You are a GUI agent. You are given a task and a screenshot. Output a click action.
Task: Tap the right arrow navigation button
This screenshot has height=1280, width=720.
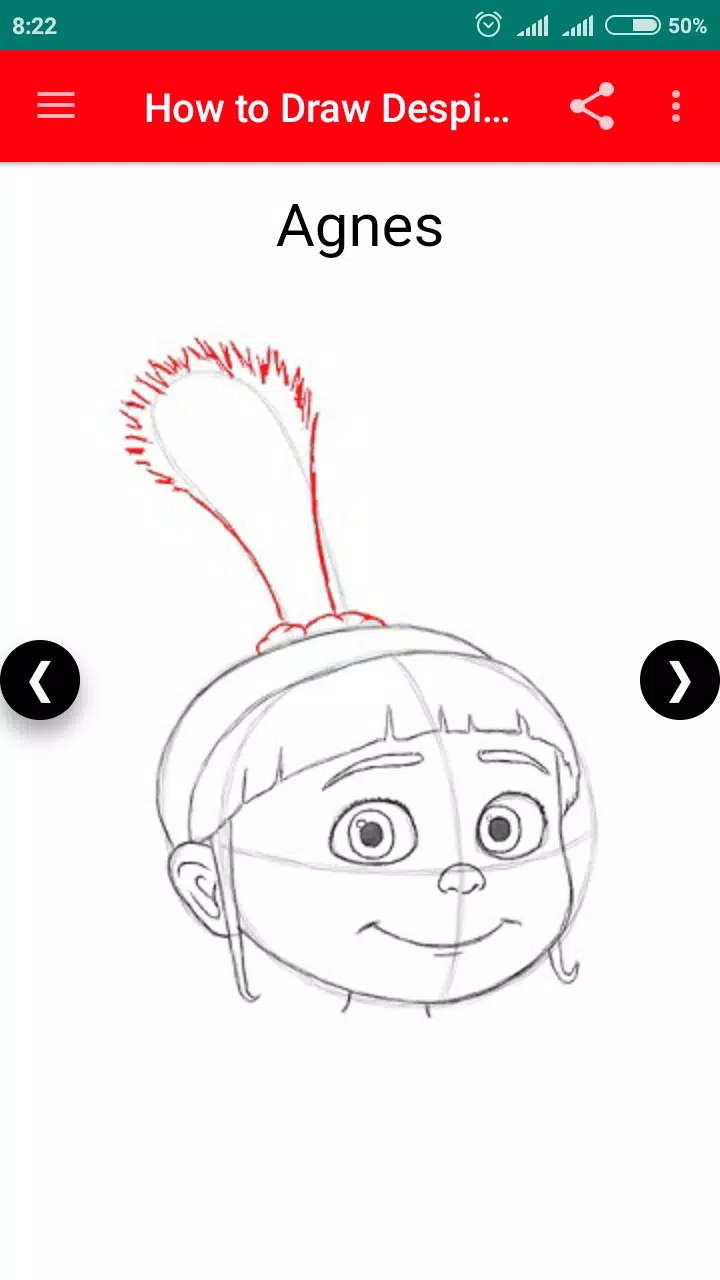coord(679,681)
